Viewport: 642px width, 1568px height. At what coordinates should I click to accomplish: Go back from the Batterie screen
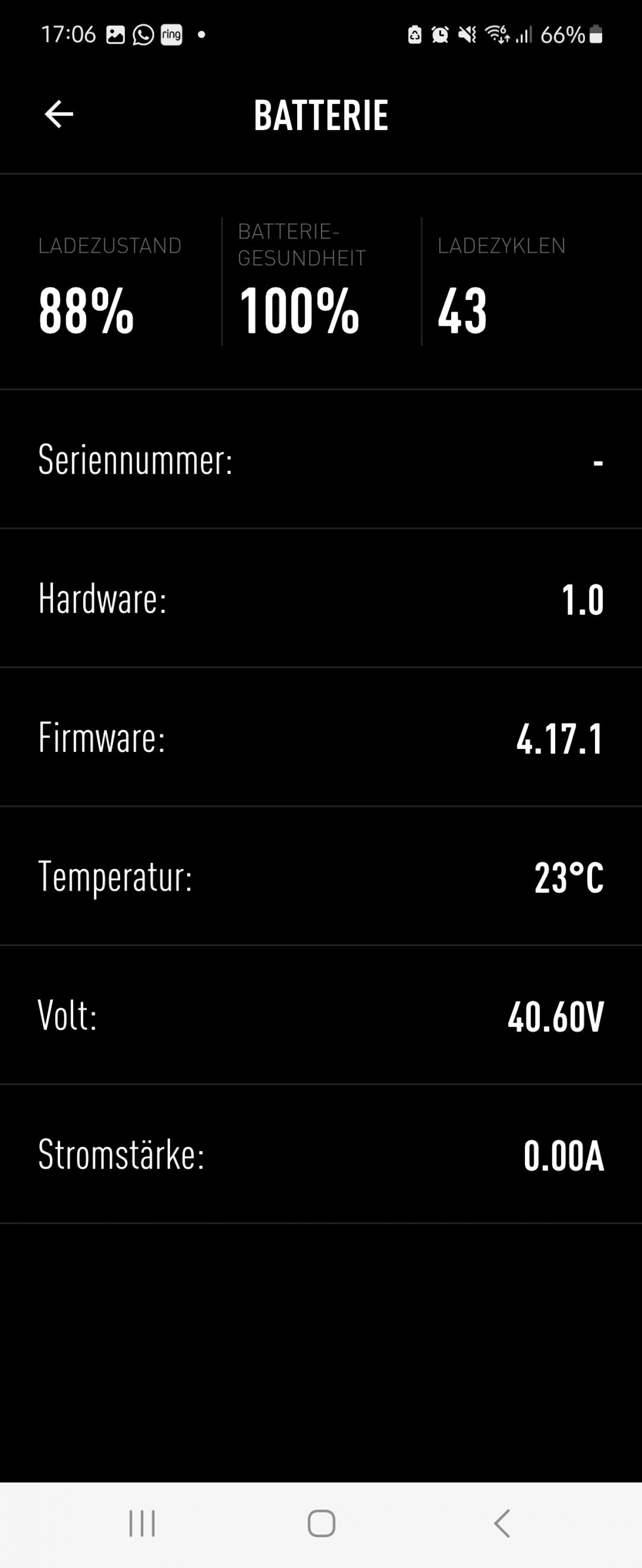coord(59,114)
